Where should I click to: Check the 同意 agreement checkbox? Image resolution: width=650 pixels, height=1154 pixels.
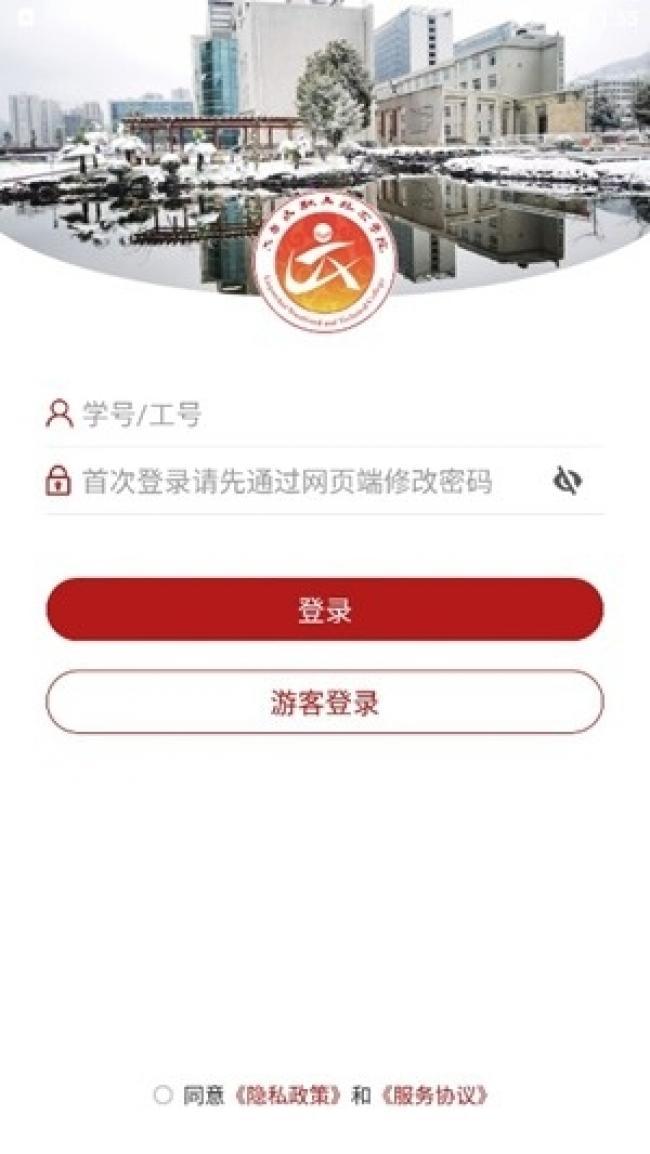[163, 1095]
